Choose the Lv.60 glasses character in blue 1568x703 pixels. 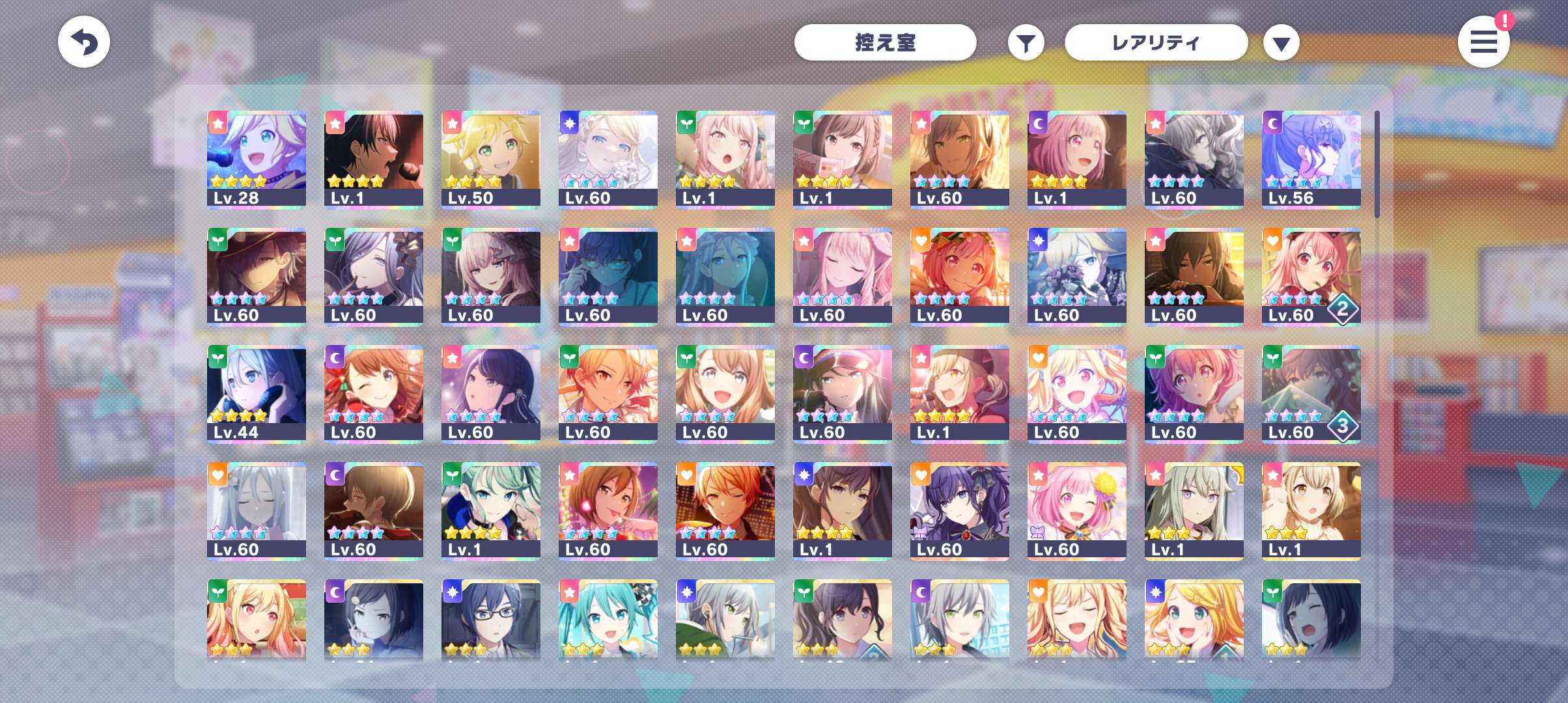[x=608, y=276]
